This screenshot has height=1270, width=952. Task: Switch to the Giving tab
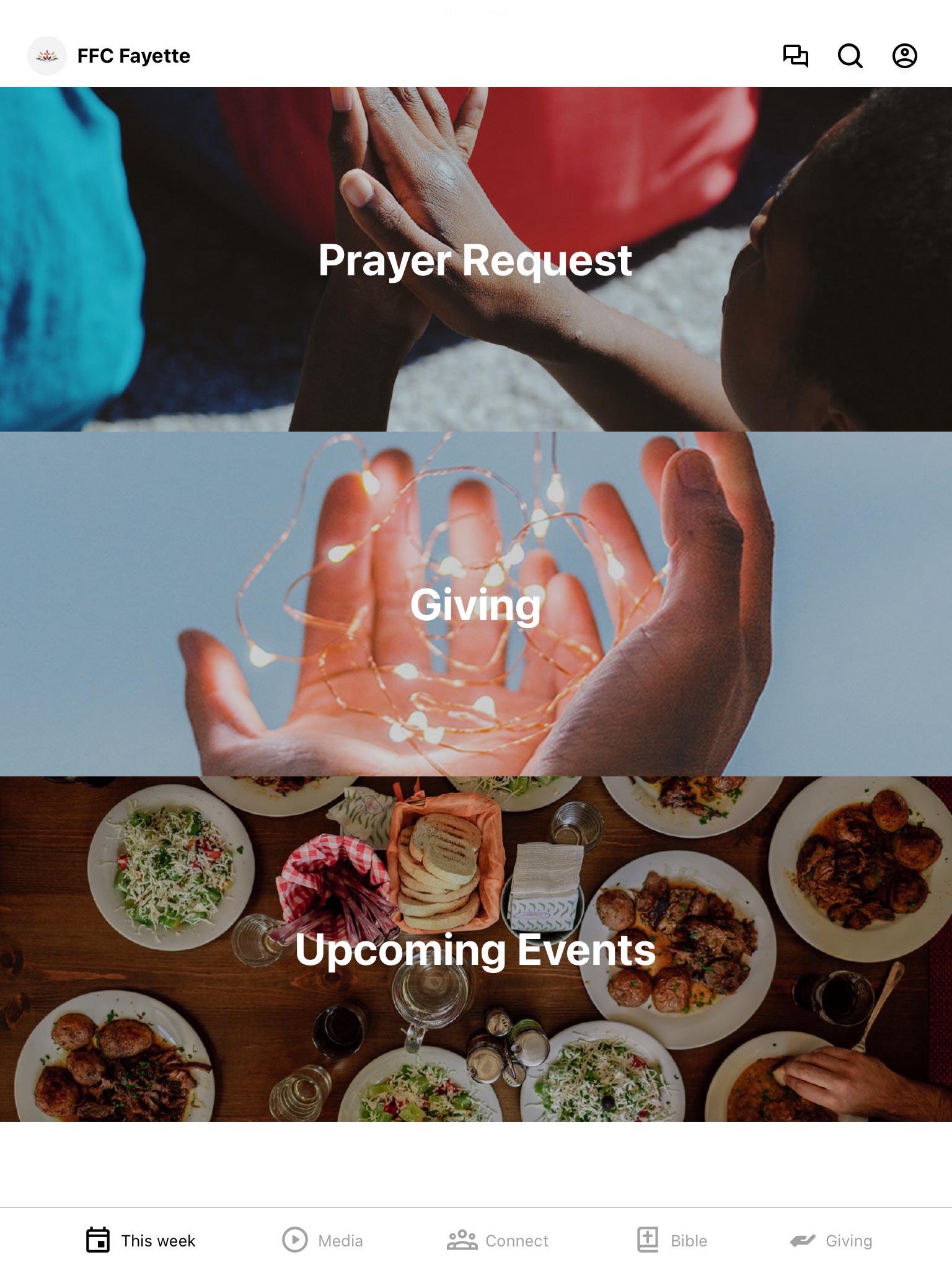tap(831, 1240)
